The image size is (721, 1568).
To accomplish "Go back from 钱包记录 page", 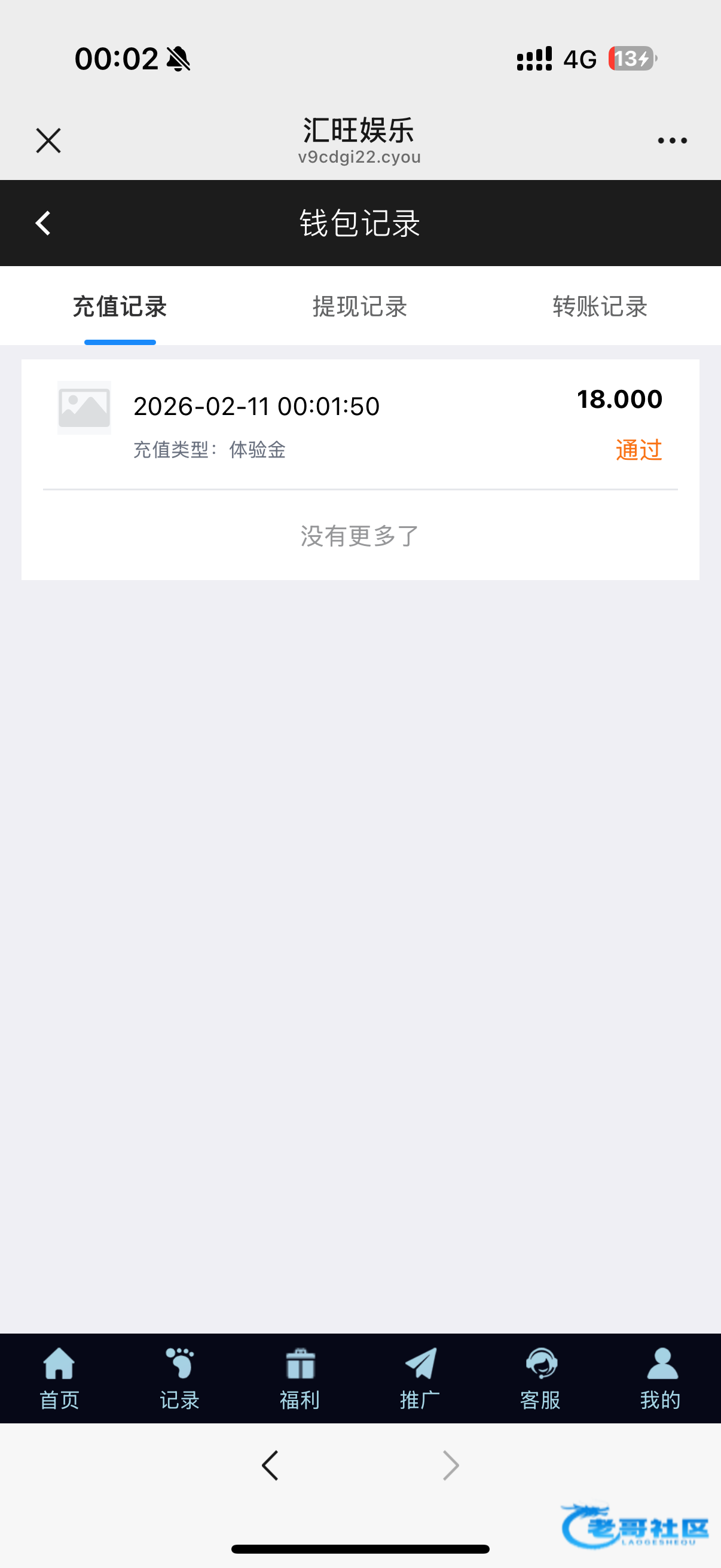I will (43, 224).
